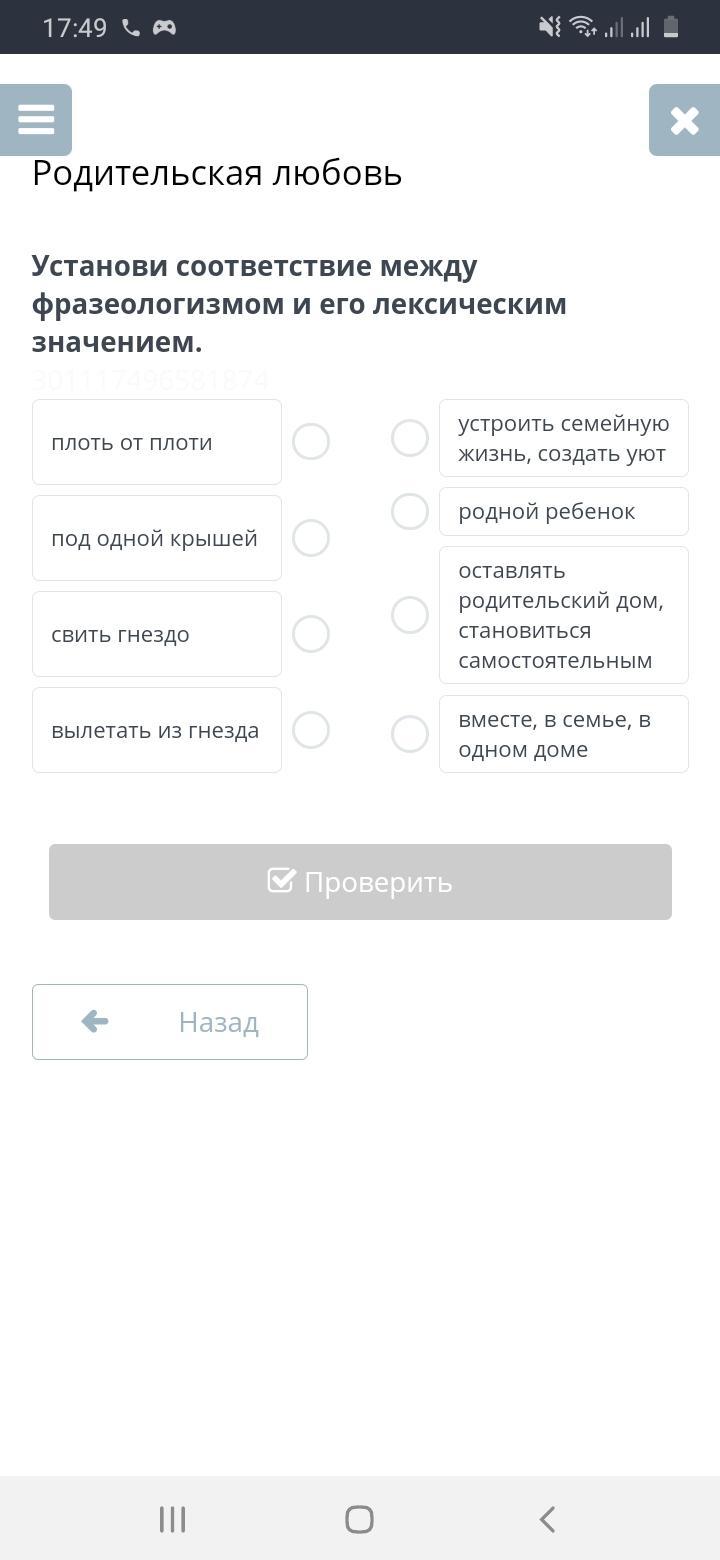Open the hamburger menu
The height and width of the screenshot is (1560, 720).
[x=36, y=120]
